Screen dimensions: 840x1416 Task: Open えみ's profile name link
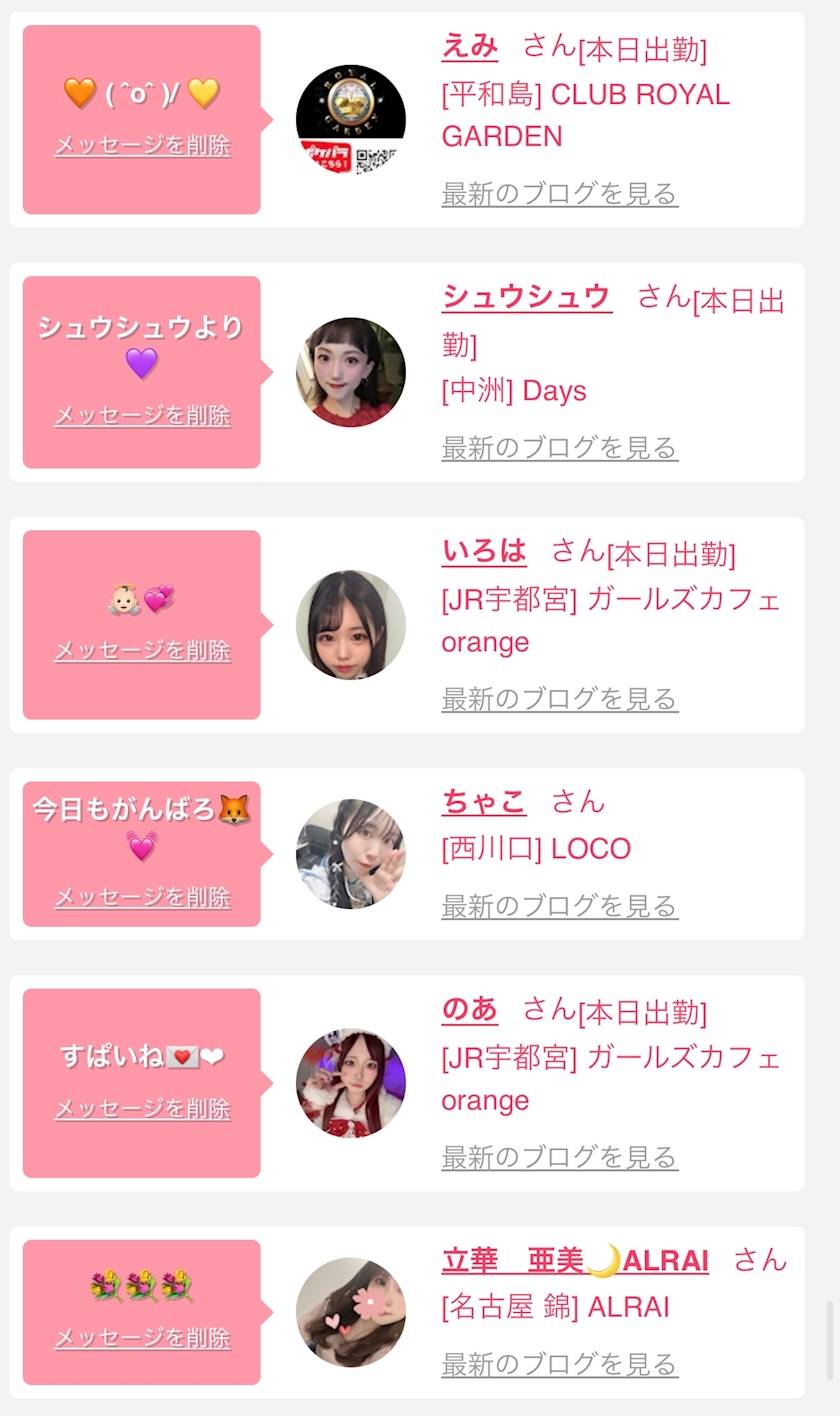coord(469,46)
